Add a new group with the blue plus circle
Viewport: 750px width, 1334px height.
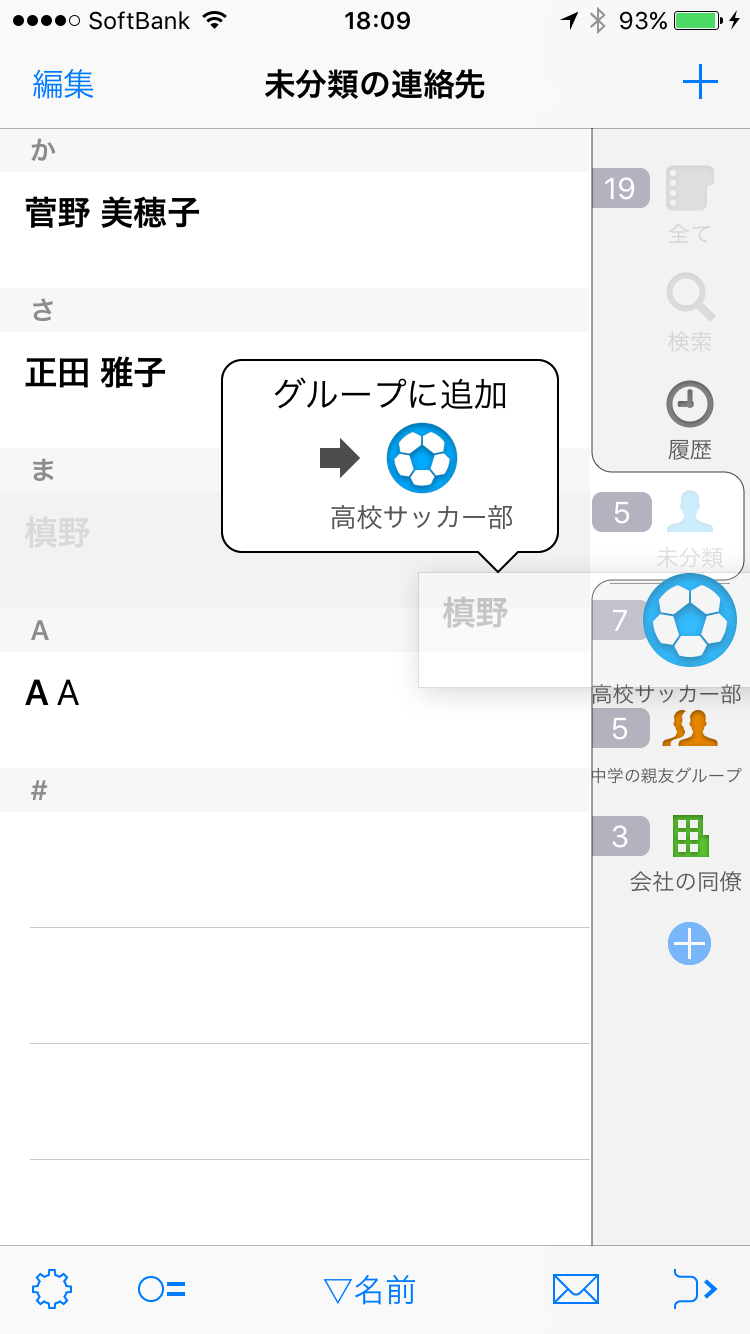[x=689, y=943]
